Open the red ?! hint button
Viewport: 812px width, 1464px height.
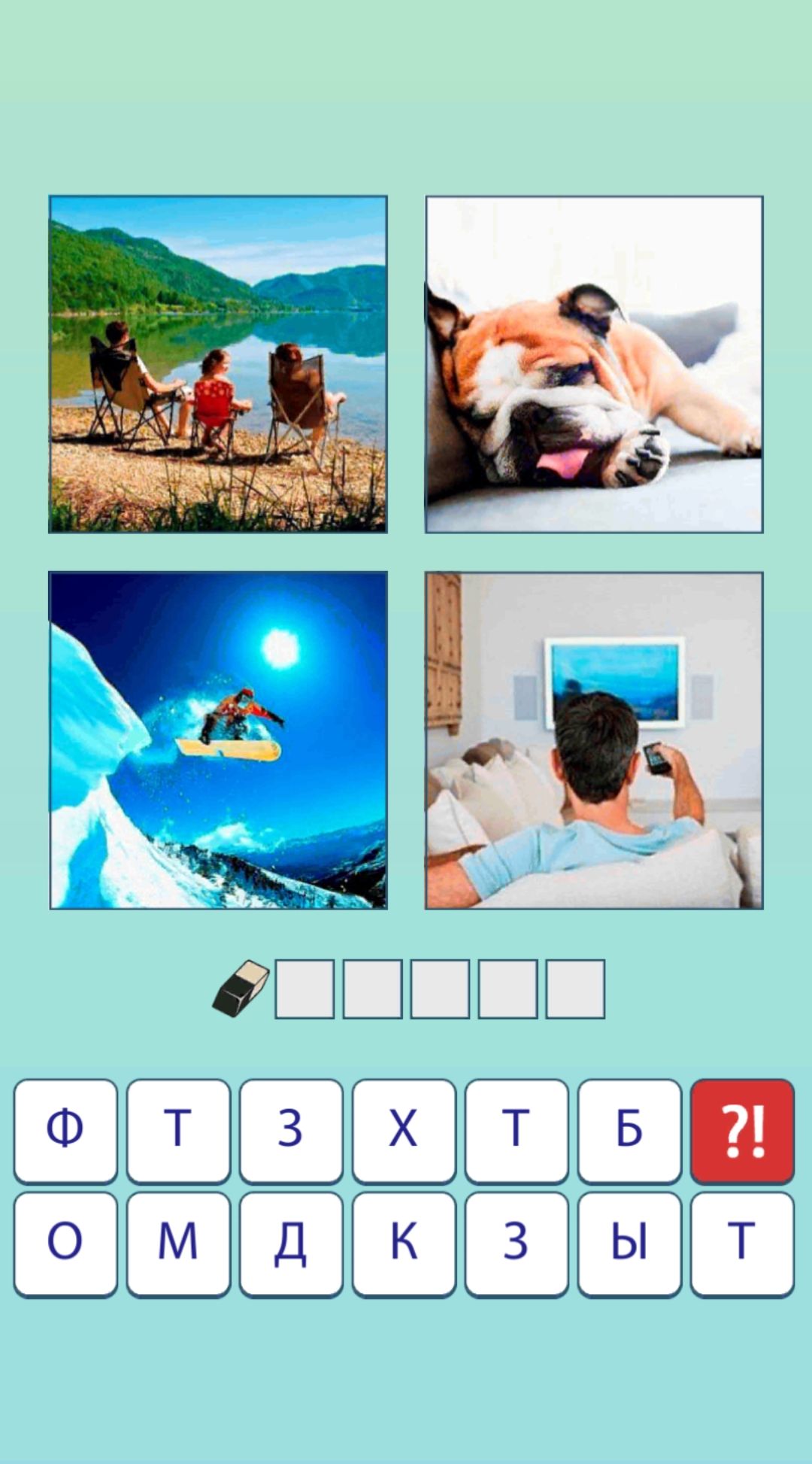point(742,1131)
